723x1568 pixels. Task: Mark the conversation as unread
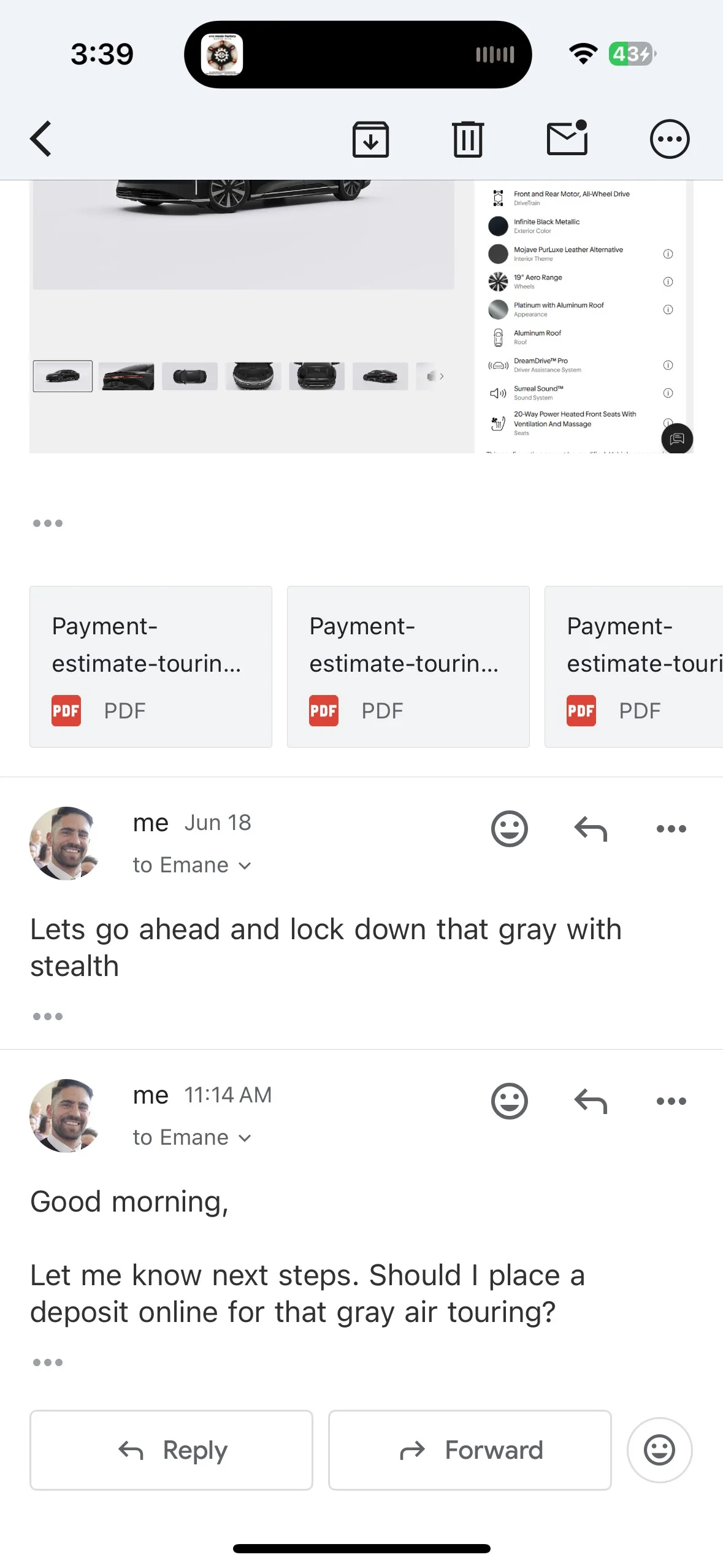(x=567, y=138)
